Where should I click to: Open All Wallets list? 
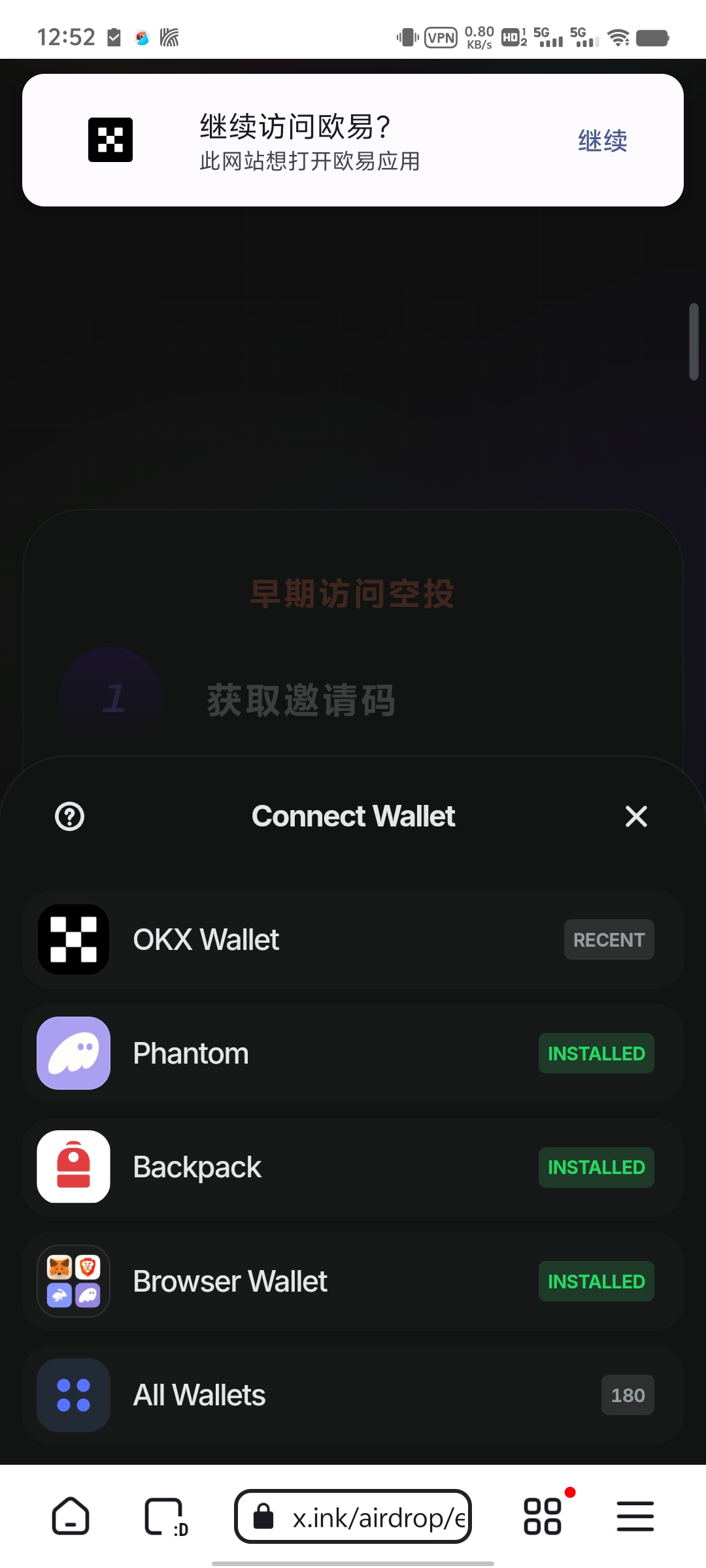[x=353, y=1395]
